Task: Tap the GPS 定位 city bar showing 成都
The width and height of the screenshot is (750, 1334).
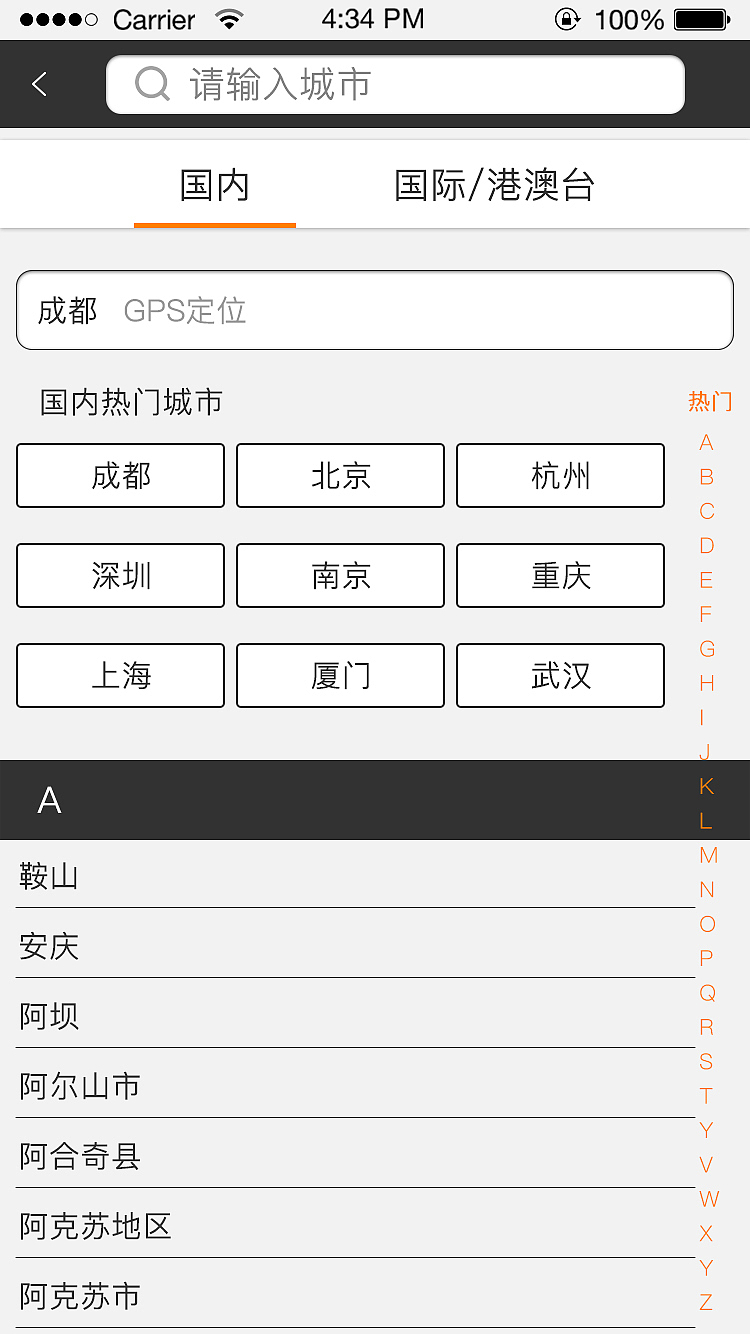Action: coord(375,310)
